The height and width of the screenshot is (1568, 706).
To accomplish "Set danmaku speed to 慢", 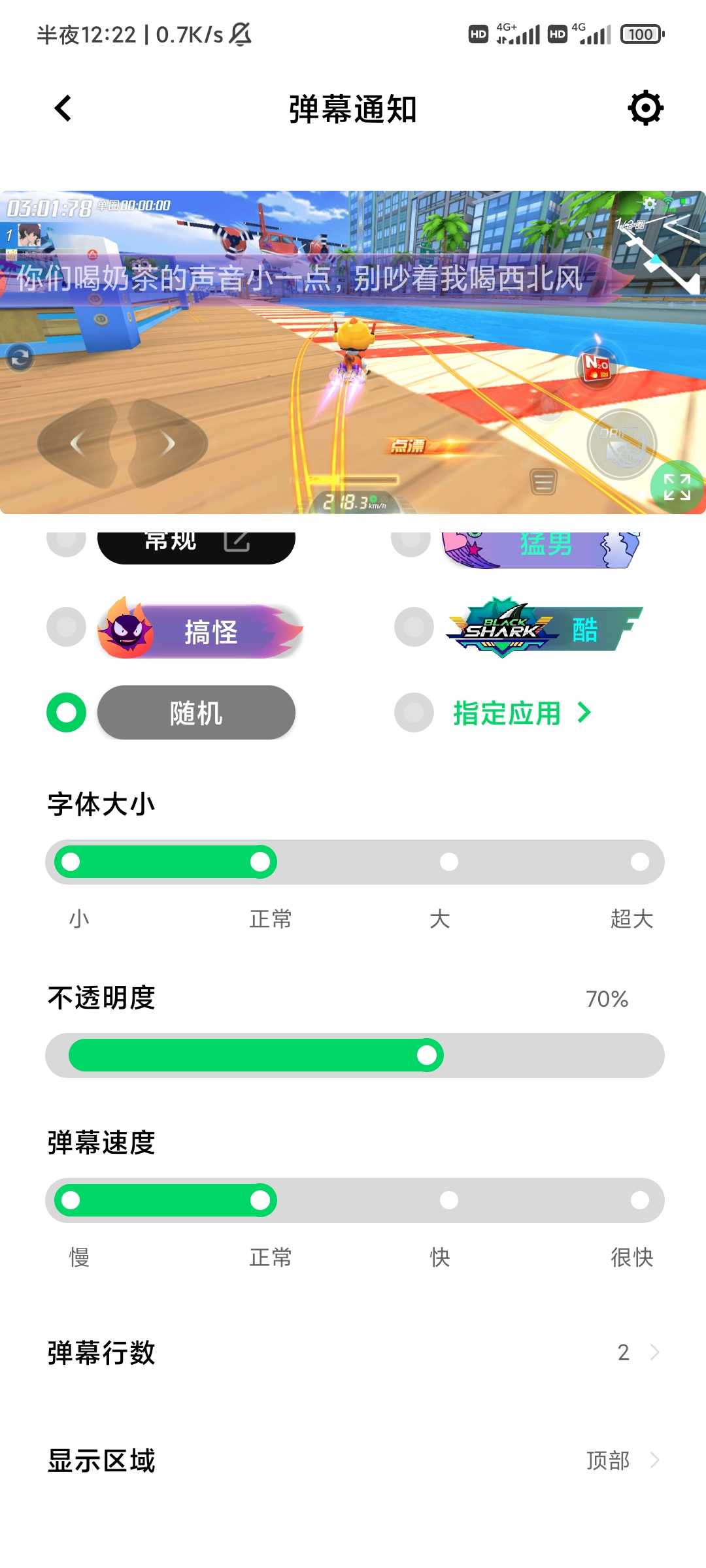I will [x=71, y=1200].
